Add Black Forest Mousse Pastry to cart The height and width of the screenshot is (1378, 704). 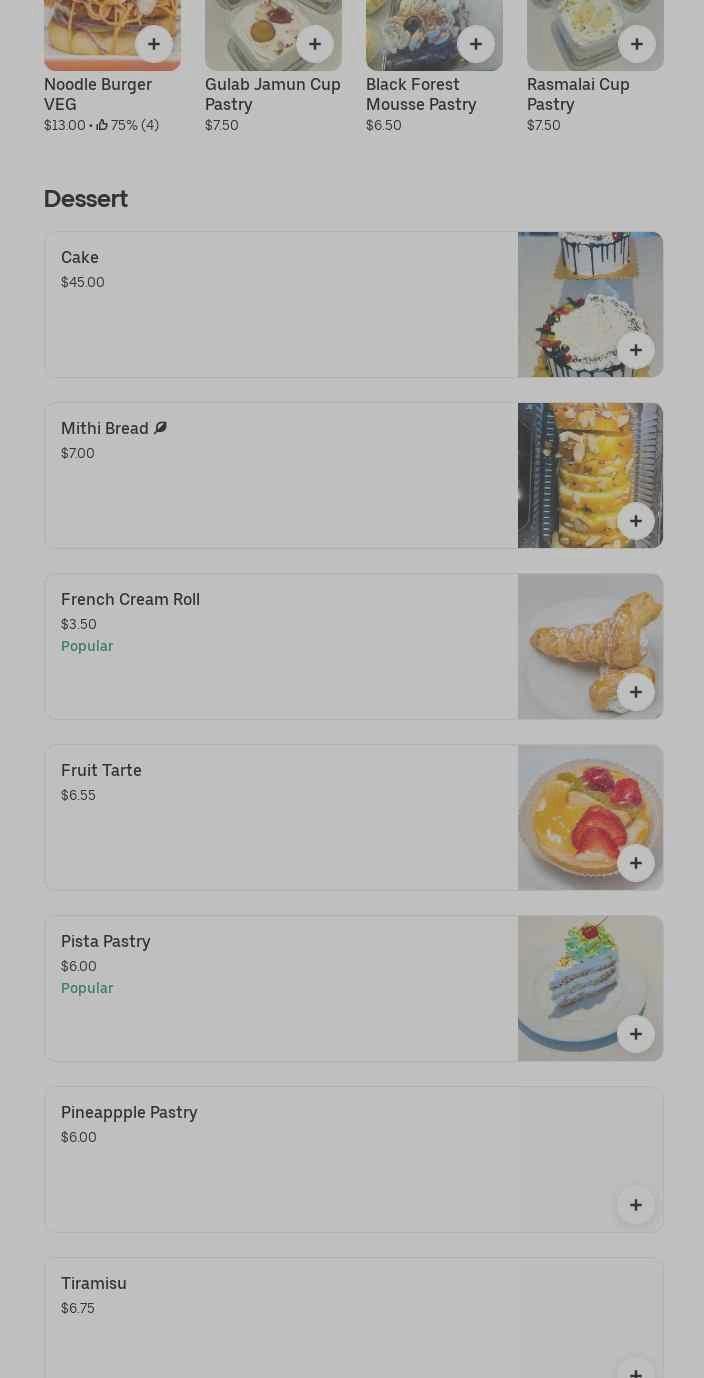[x=476, y=44]
